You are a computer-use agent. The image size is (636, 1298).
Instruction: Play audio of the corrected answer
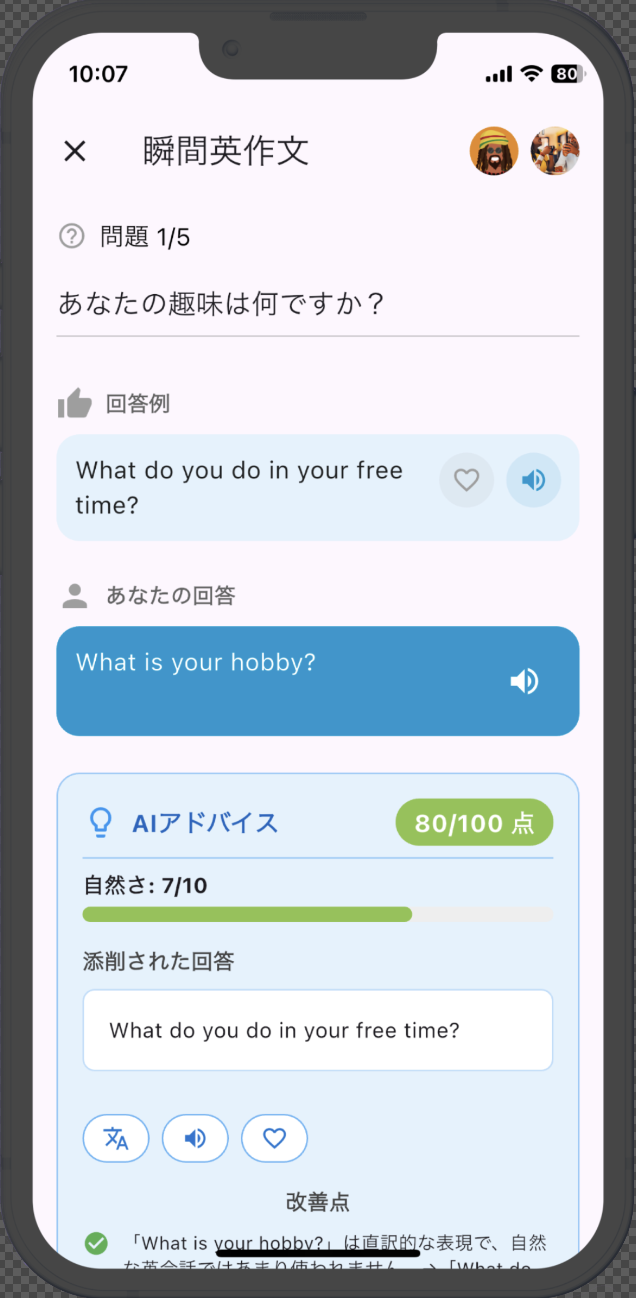pos(195,1138)
